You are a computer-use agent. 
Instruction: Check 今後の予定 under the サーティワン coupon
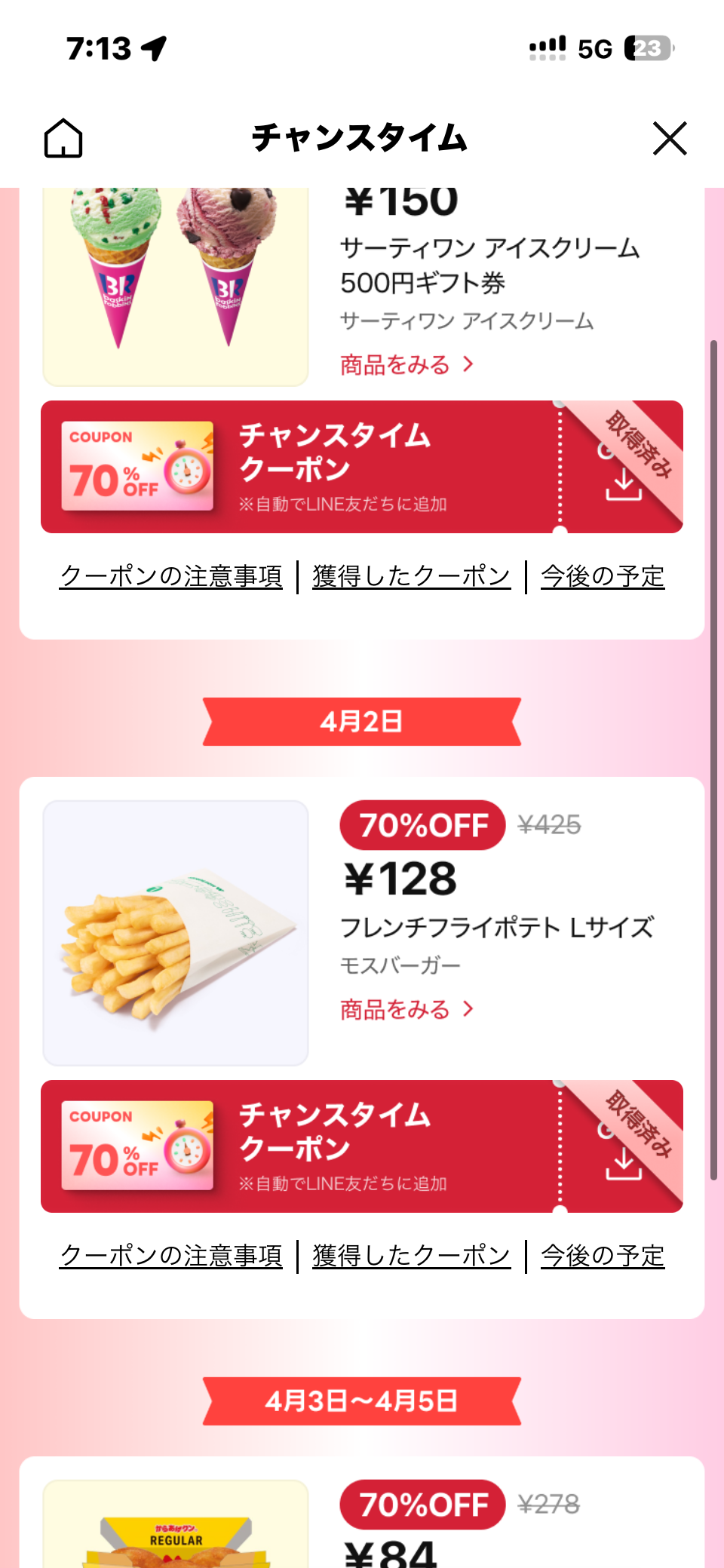[x=603, y=577]
